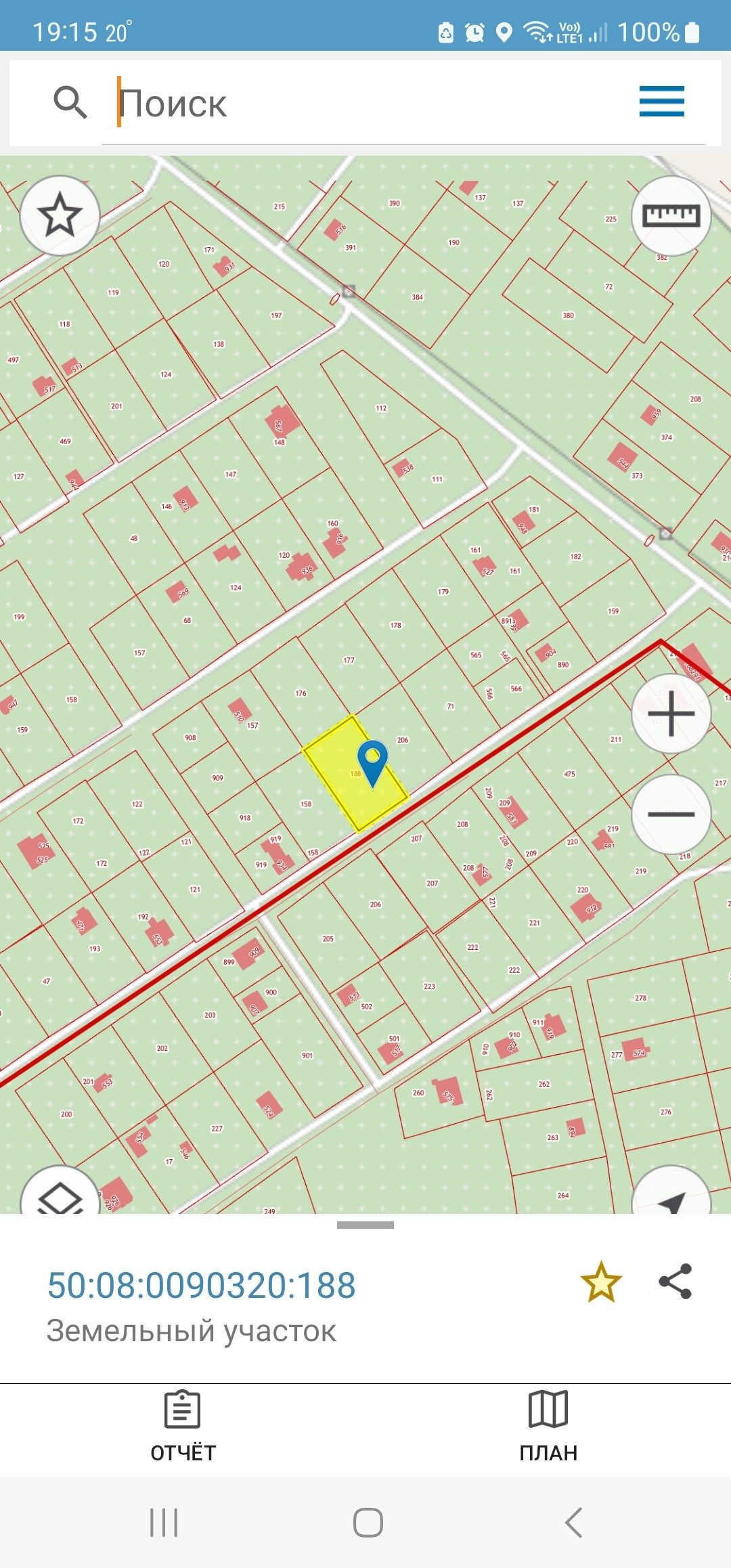Zoom in with the plus button
The image size is (731, 1568).
pos(671,714)
